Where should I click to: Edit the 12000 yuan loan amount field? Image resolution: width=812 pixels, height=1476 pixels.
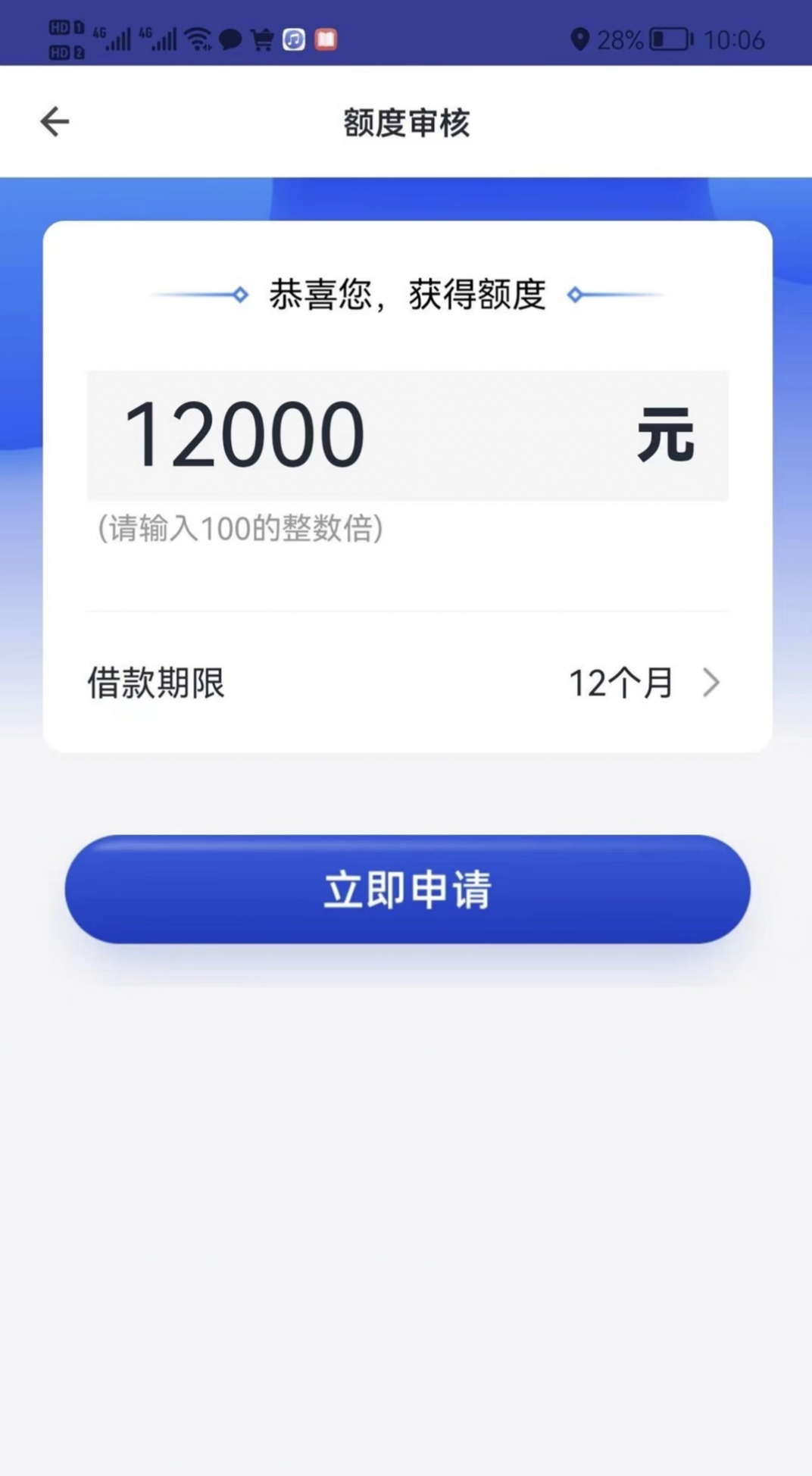coord(408,436)
